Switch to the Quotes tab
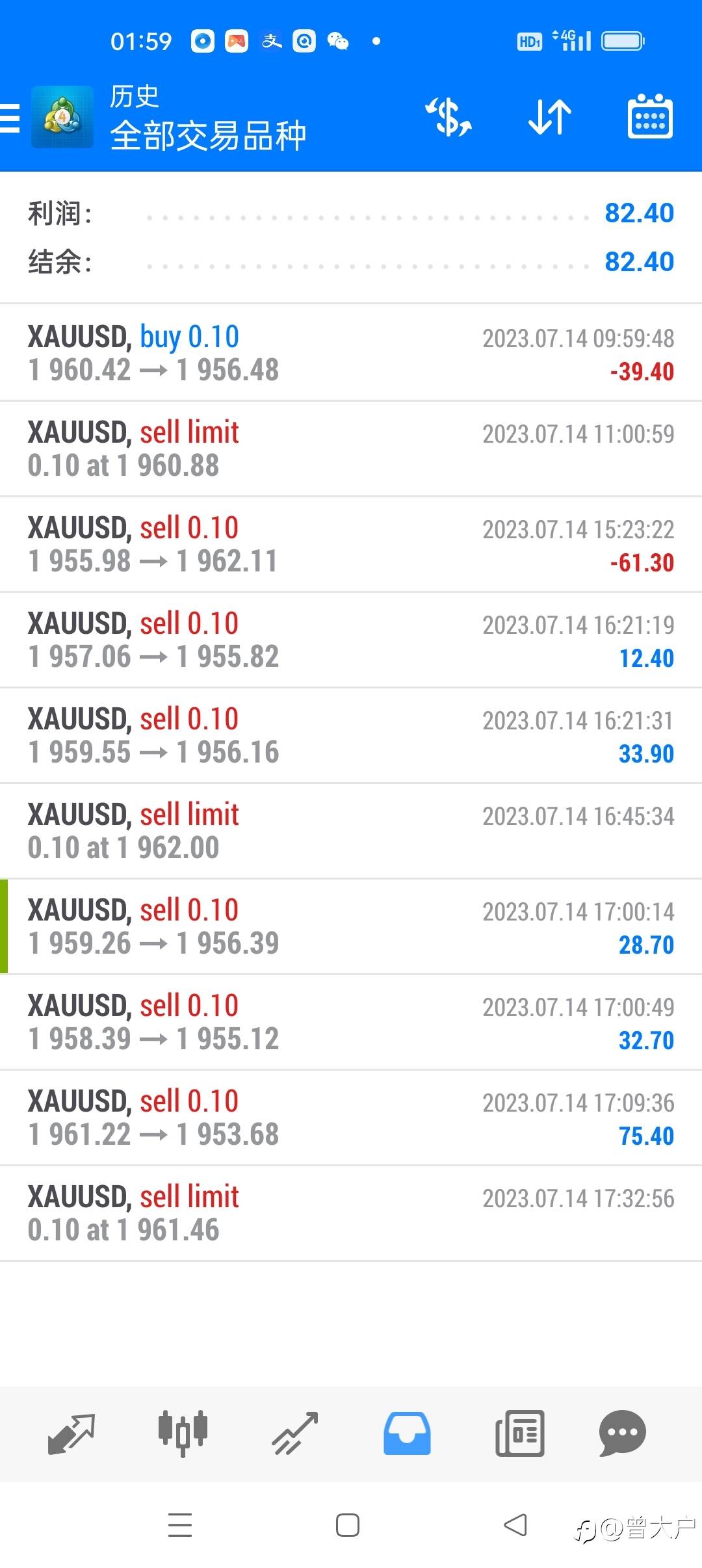Screen dimensions: 702x1568 point(71,1433)
